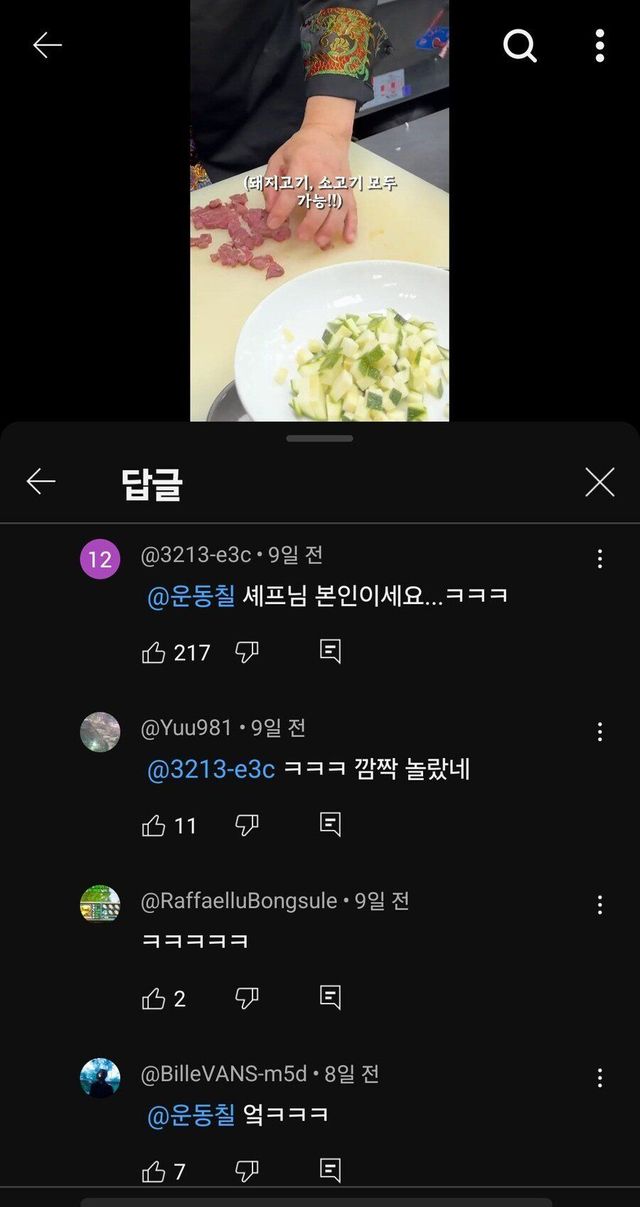Like @RaffaelluBongsule's reply
Image resolution: width=640 pixels, height=1207 pixels.
(154, 999)
